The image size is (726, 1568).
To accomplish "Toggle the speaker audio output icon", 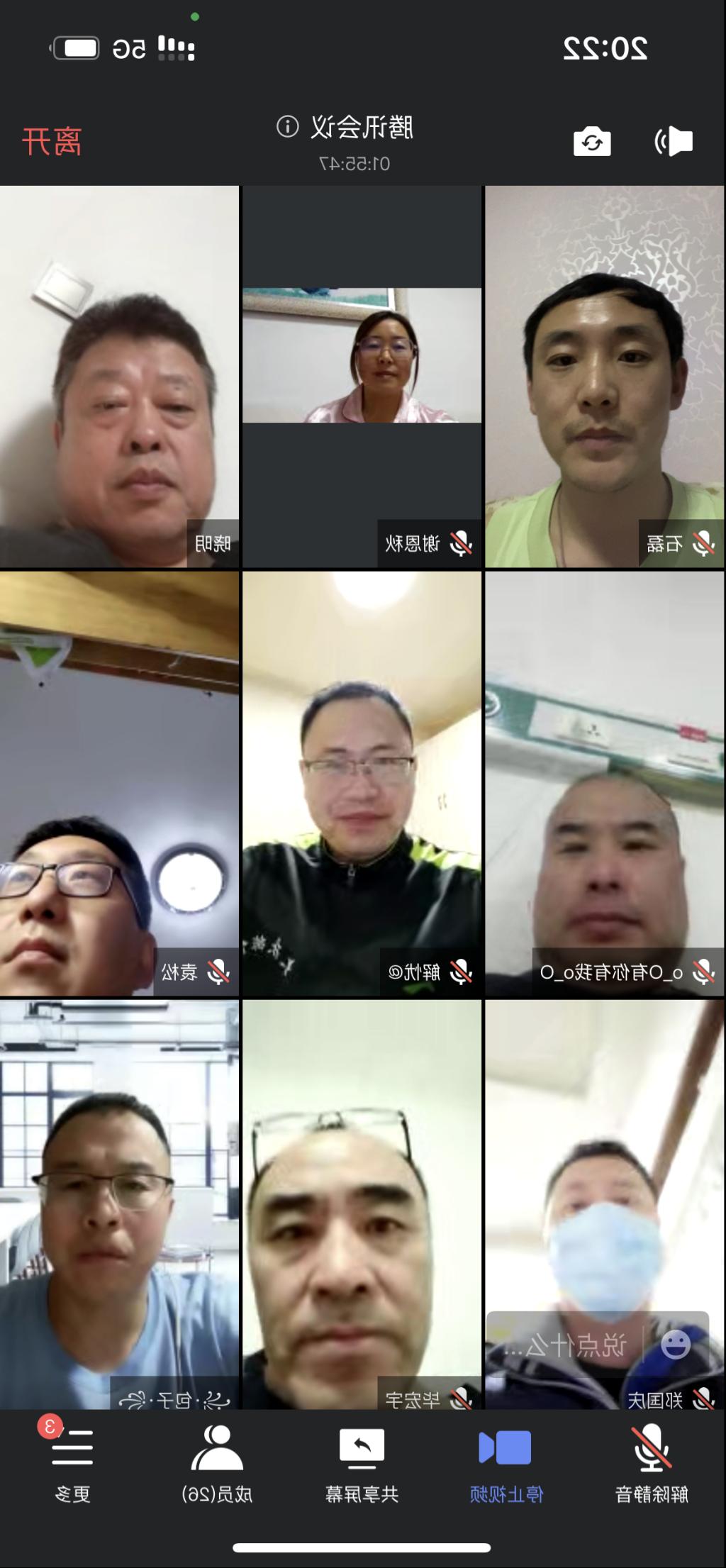I will (673, 142).
